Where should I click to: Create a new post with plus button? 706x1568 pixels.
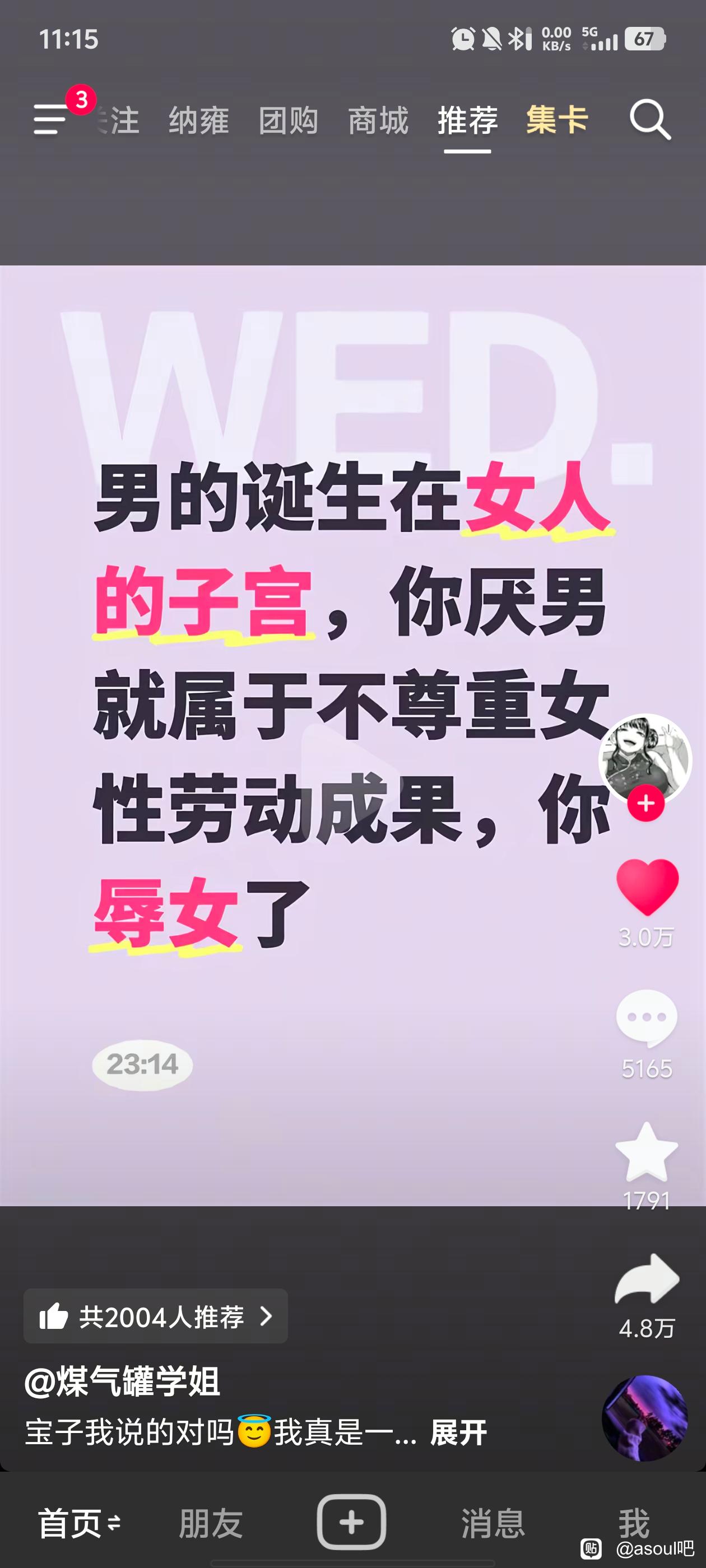351,1522
